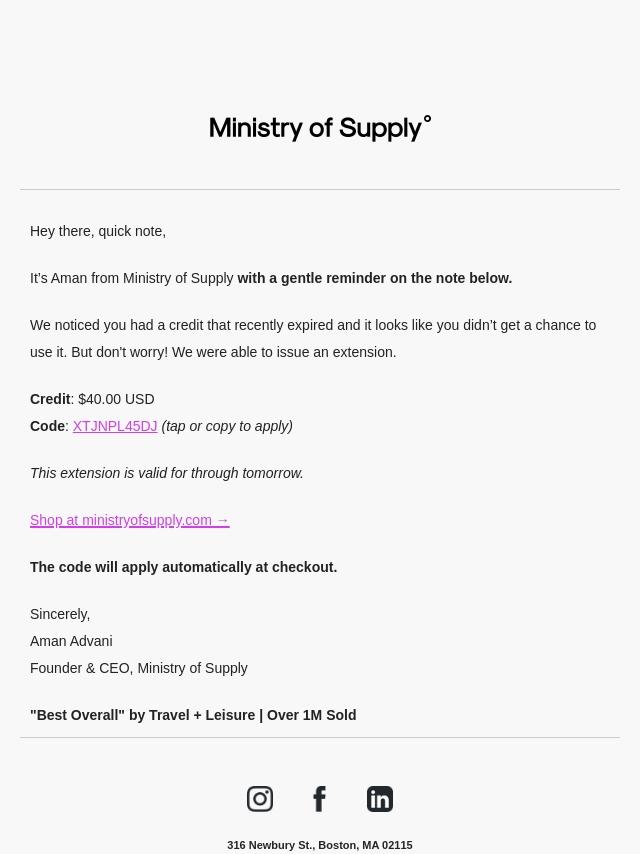This screenshot has height=854, width=640.
Task: Visit the Facebook page icon
Action: (x=319, y=799)
